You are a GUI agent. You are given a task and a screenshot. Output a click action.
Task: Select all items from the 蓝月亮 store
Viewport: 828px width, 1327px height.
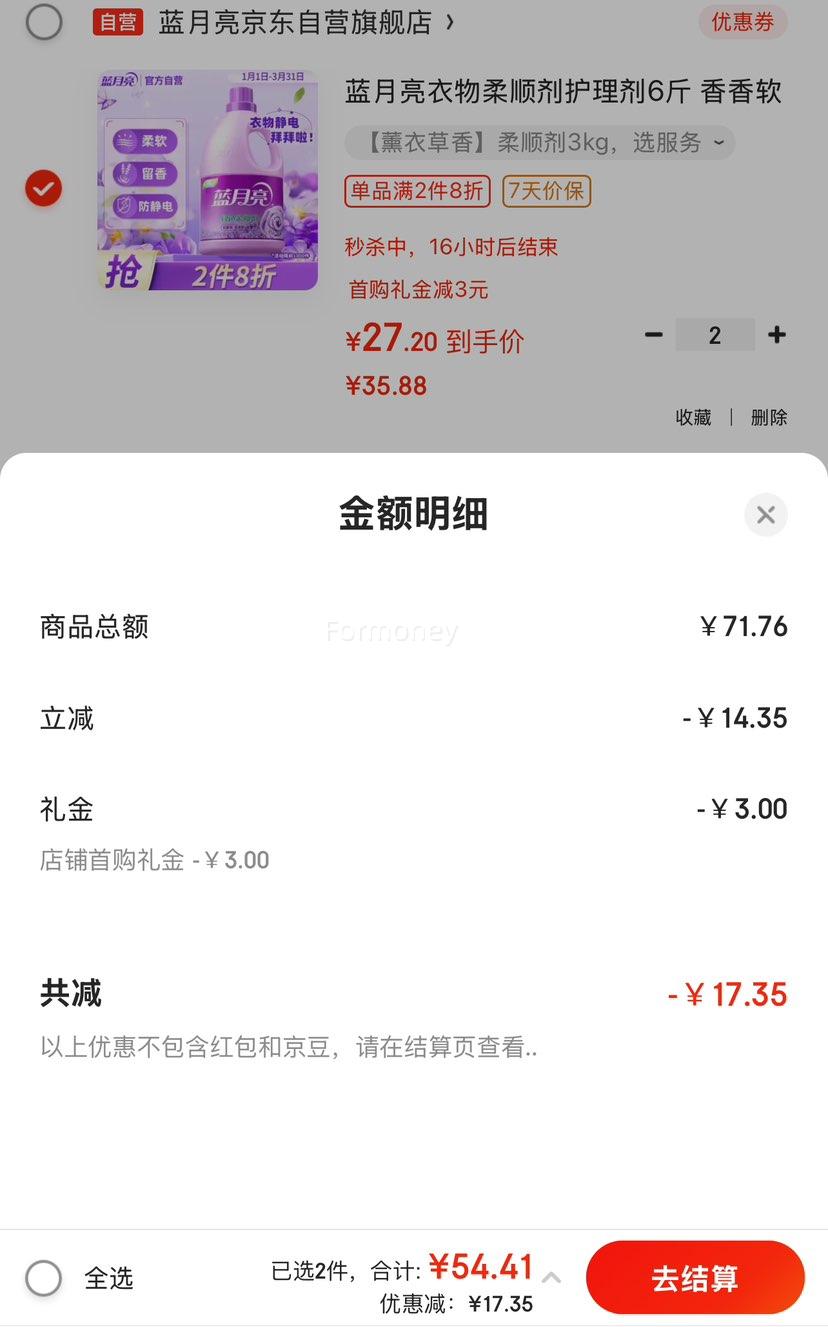pyautogui.click(x=44, y=22)
